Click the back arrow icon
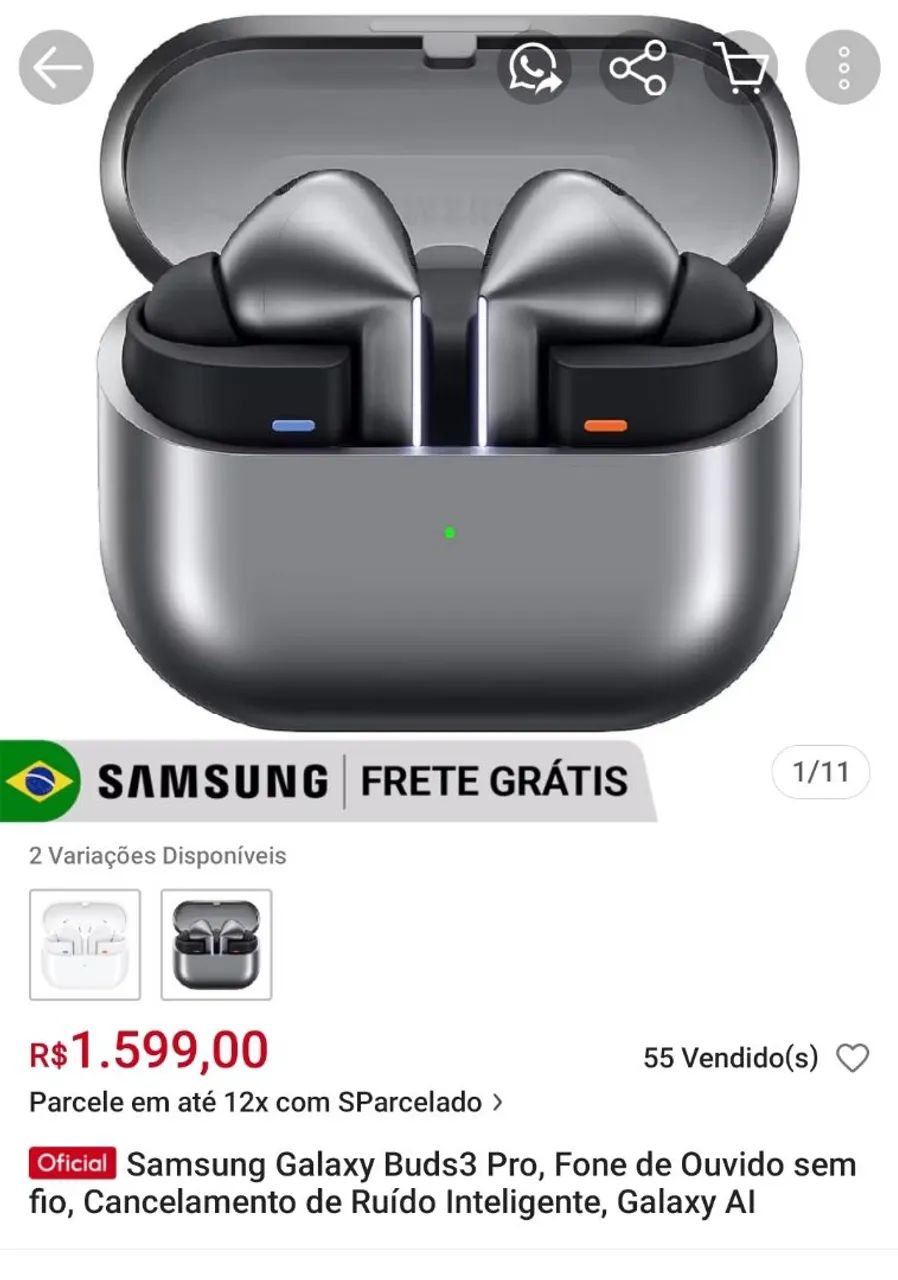Screen dimensions: 898x1280 [x=56, y=68]
